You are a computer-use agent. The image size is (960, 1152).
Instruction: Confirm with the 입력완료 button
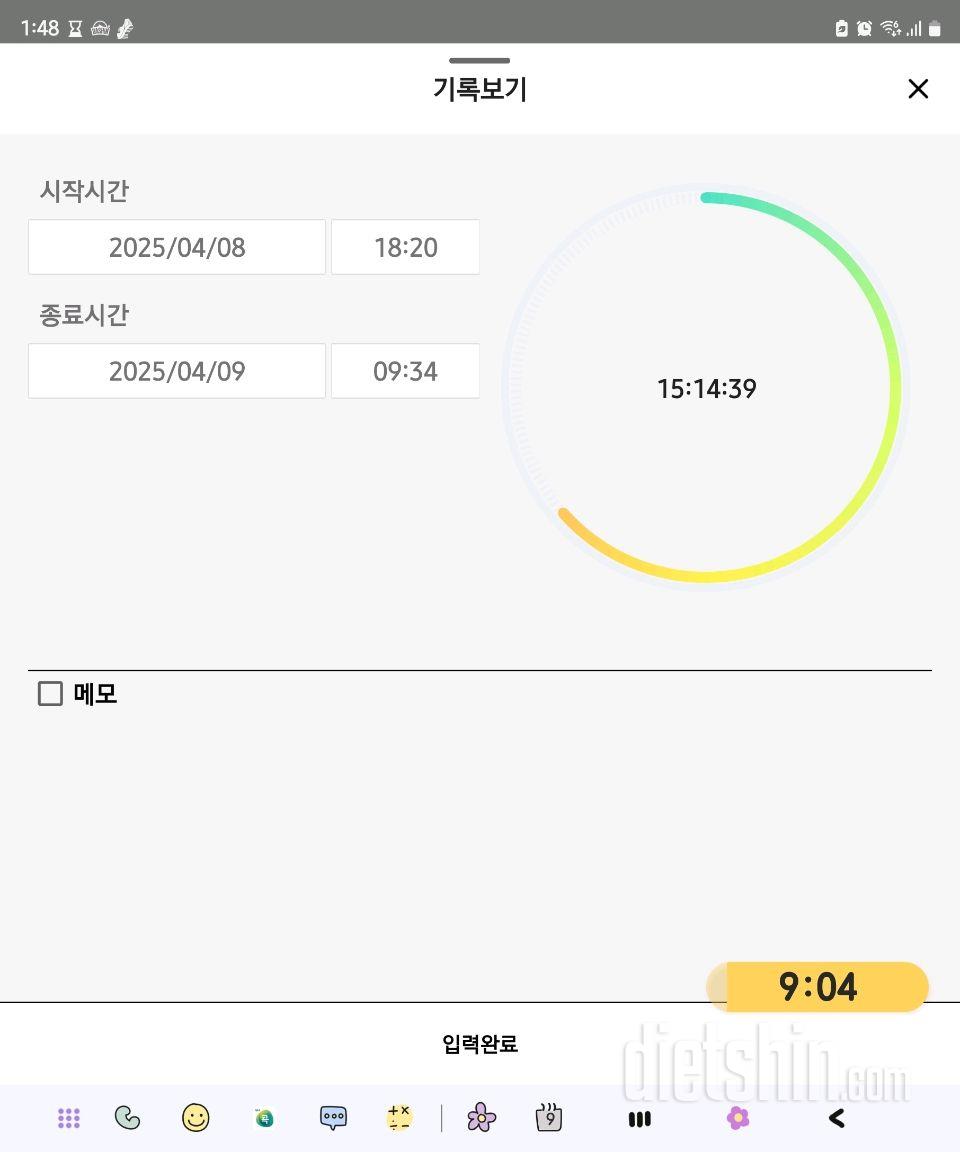[480, 1044]
